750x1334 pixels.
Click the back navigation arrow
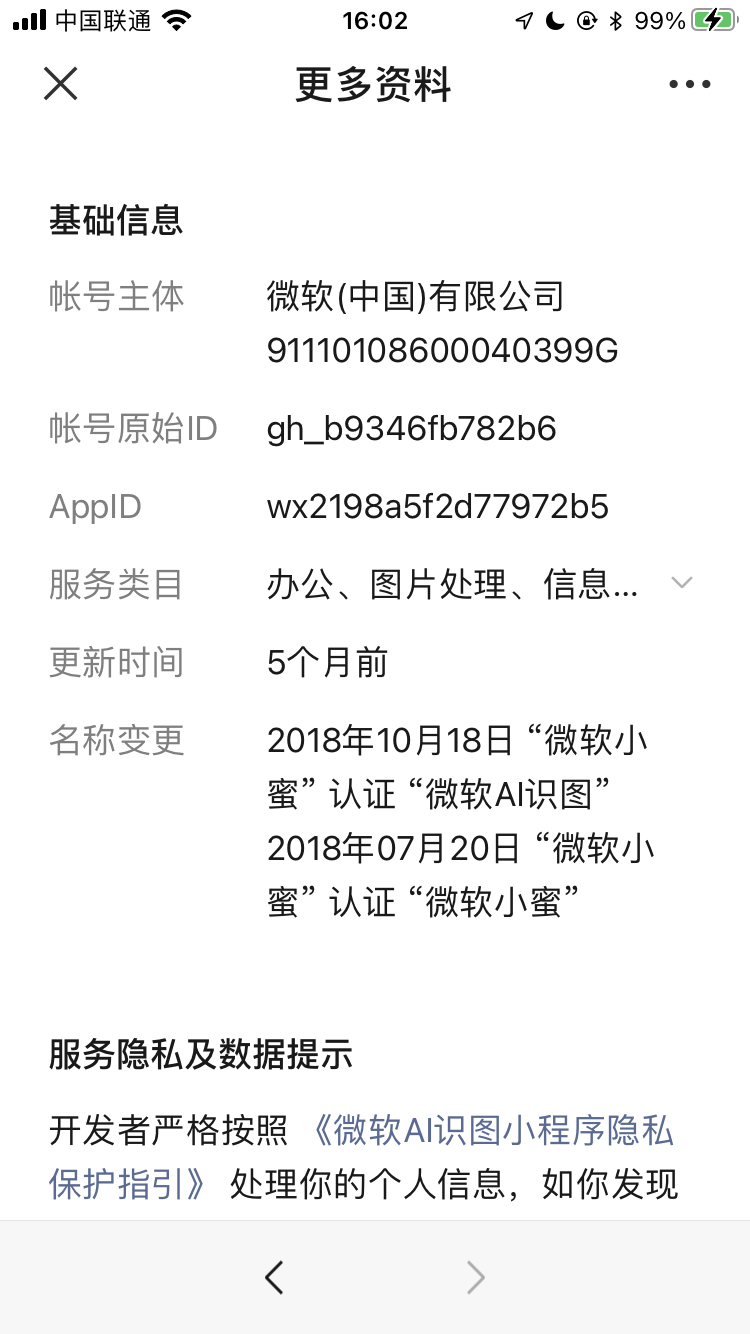coord(274,1277)
